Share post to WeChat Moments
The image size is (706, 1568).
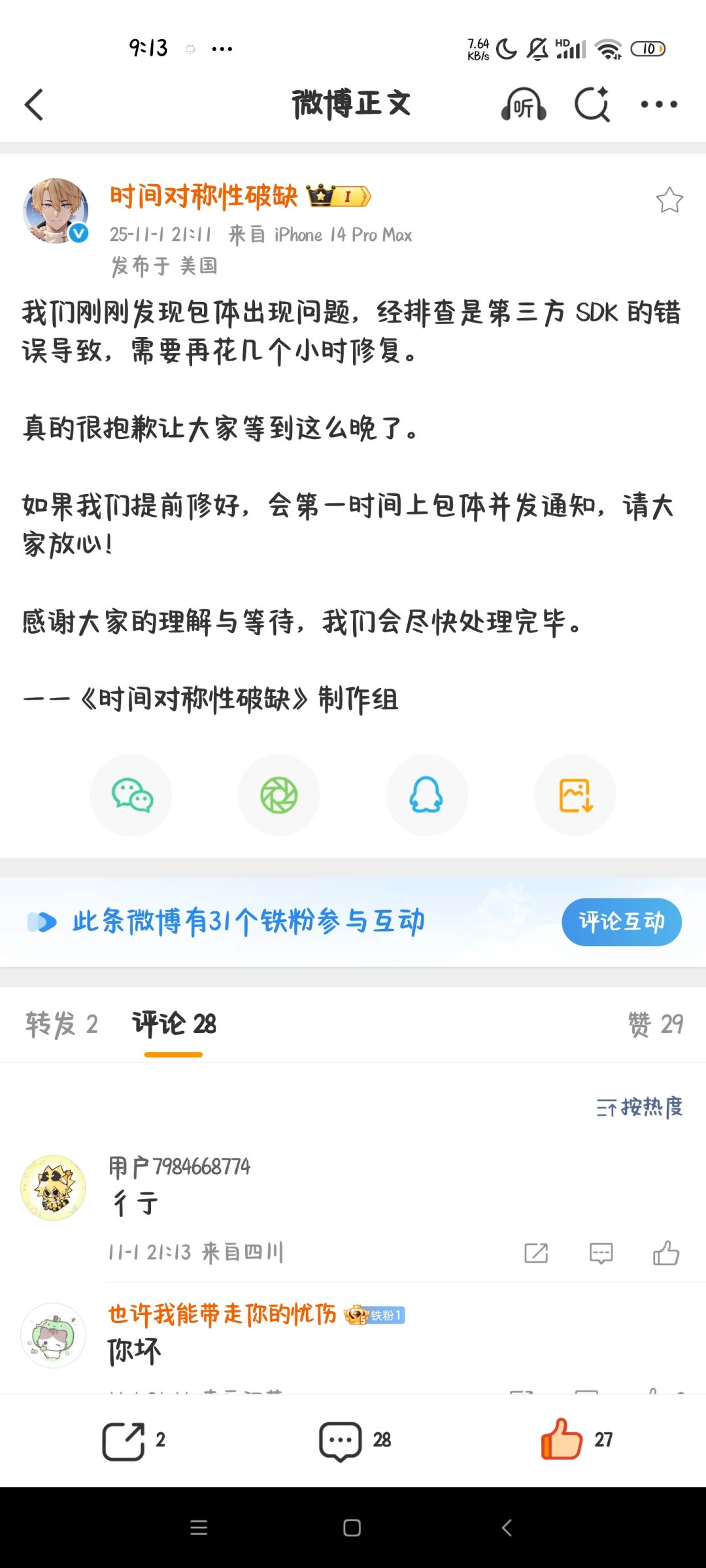click(x=279, y=795)
